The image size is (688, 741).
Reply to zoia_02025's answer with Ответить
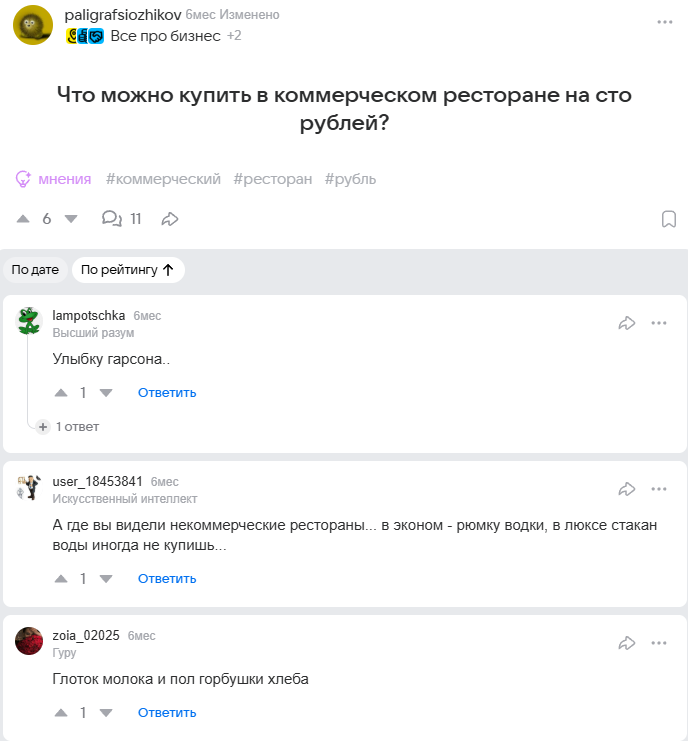pyautogui.click(x=167, y=713)
